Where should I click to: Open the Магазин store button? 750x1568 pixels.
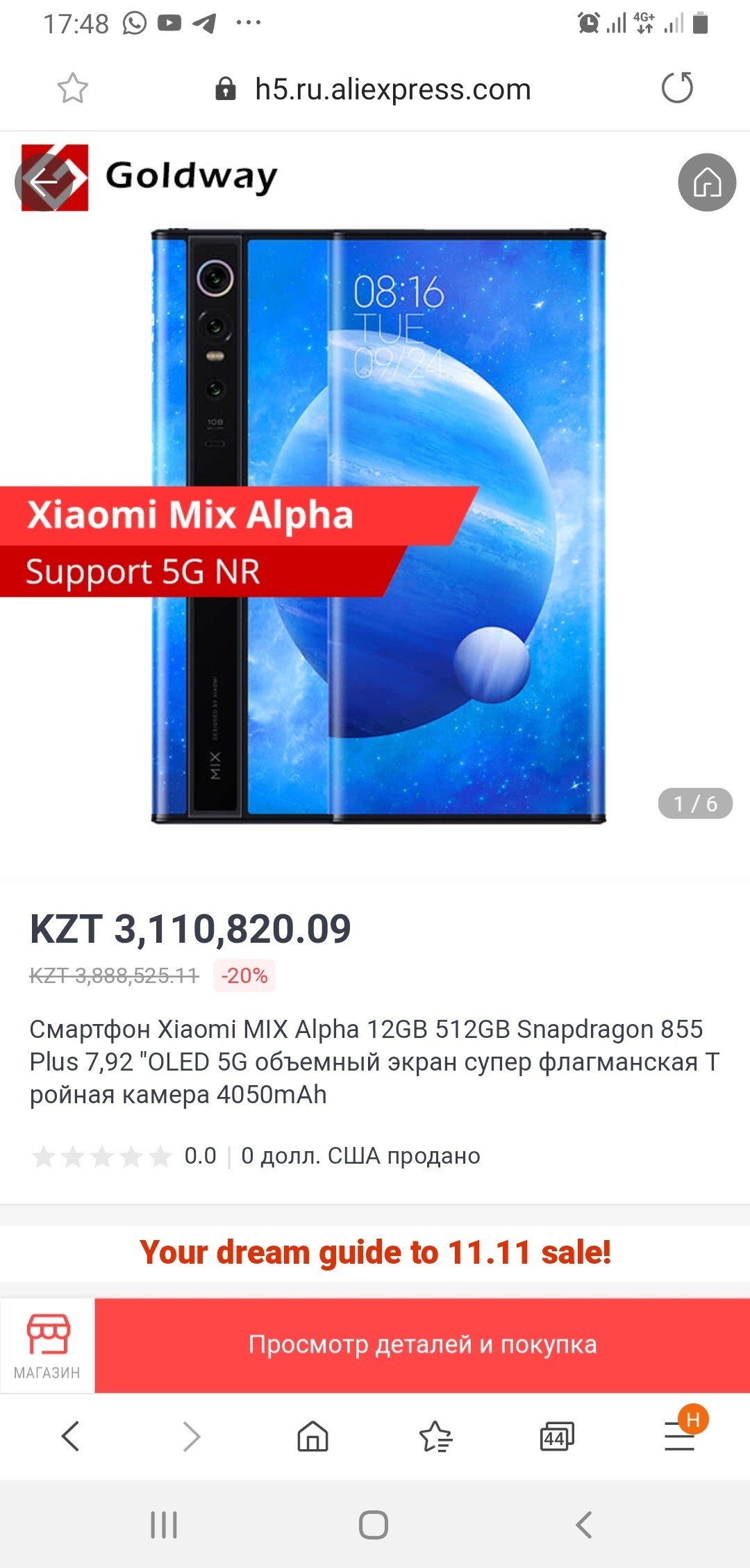[x=47, y=1345]
